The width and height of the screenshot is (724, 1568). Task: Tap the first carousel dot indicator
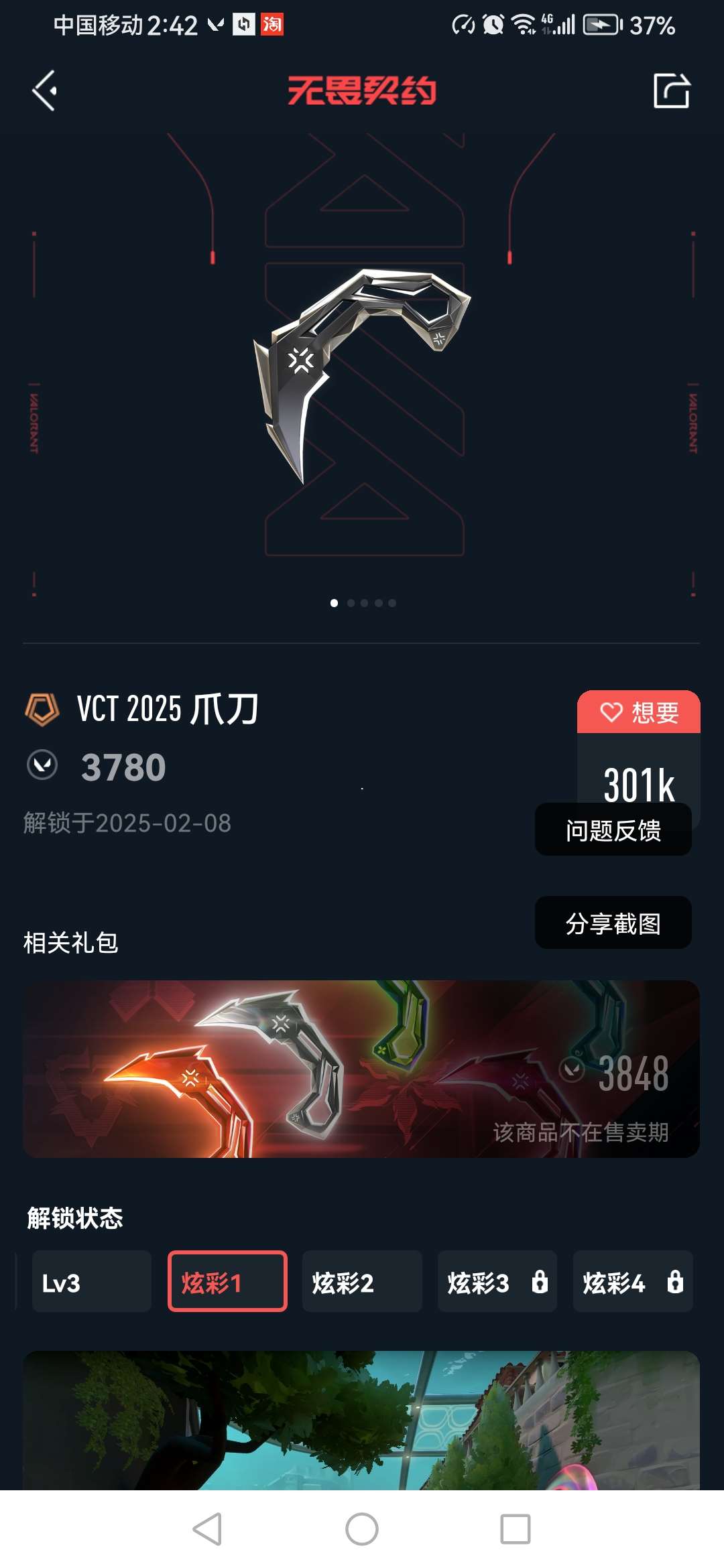pyautogui.click(x=334, y=602)
